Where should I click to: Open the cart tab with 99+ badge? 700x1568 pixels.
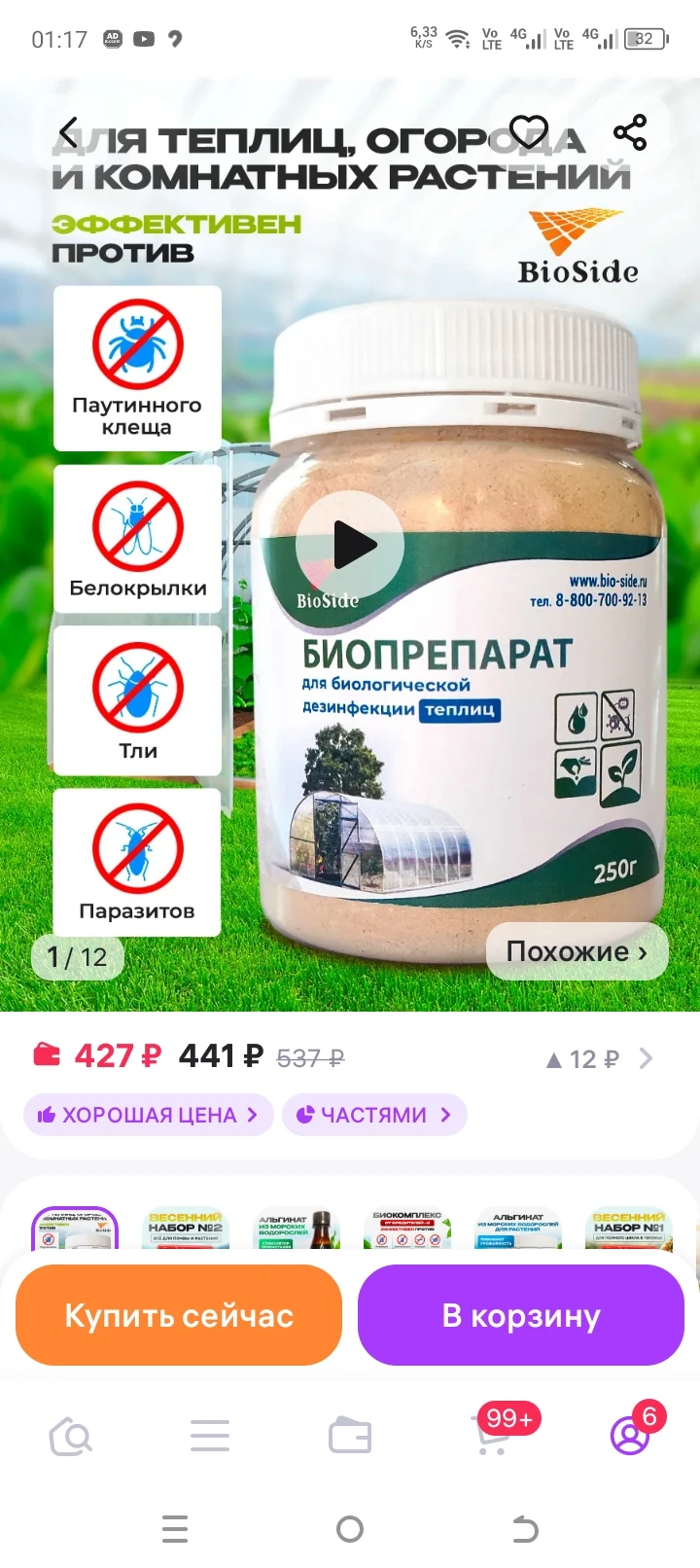click(x=492, y=1436)
